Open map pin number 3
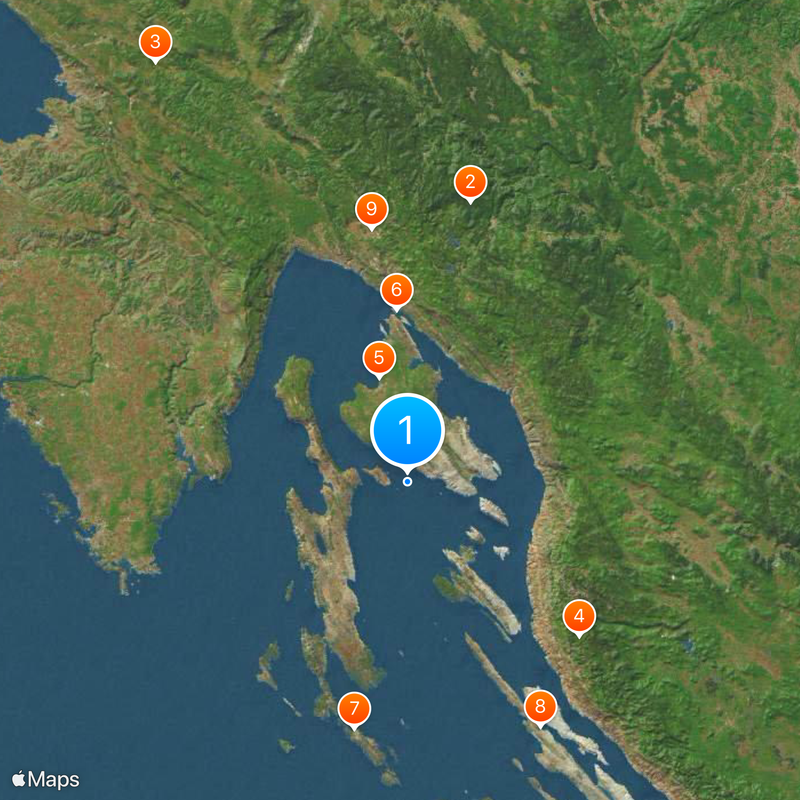Image resolution: width=800 pixels, height=800 pixels. tap(154, 42)
